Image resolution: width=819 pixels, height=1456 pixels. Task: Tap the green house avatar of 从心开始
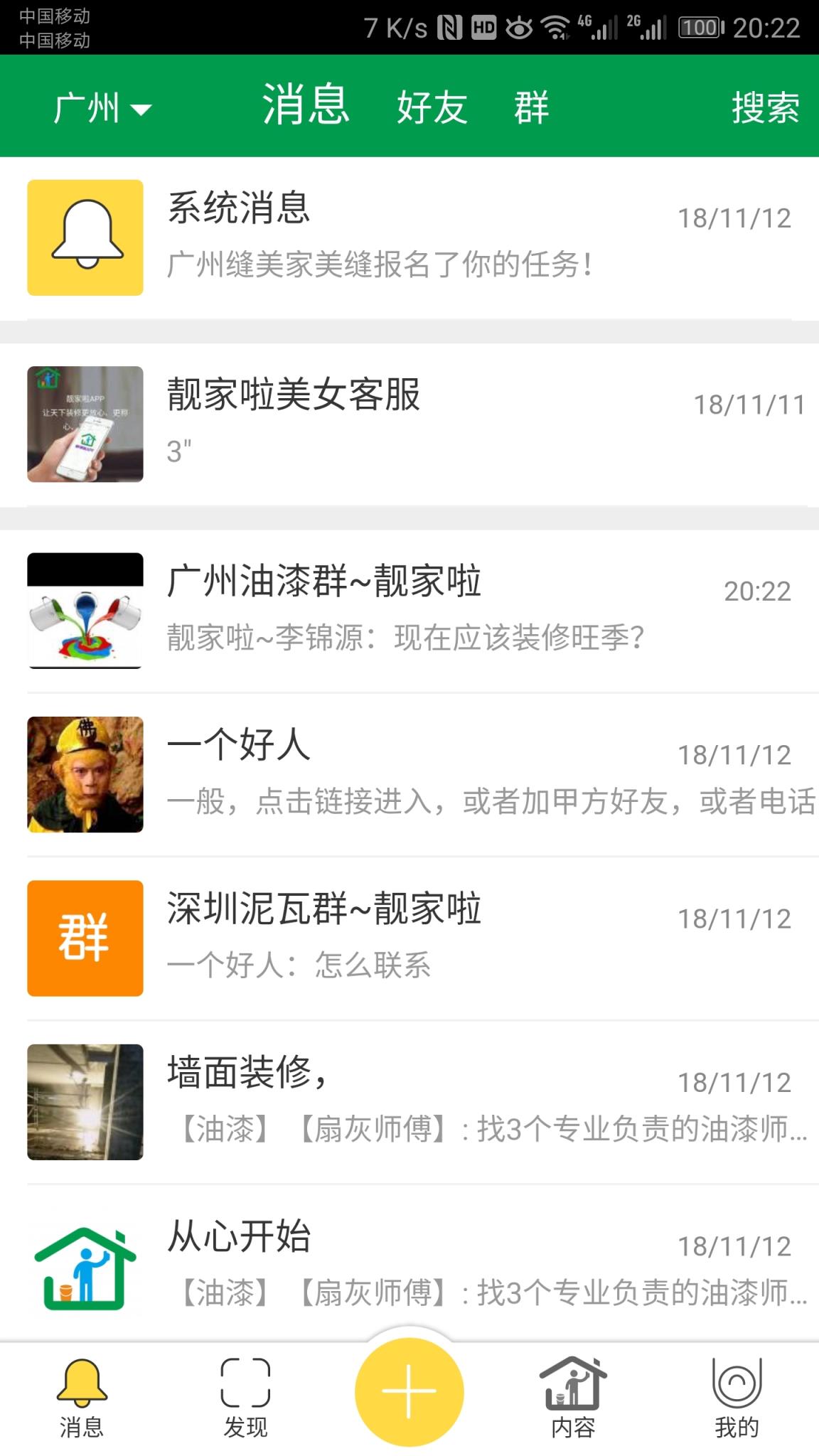[85, 1267]
